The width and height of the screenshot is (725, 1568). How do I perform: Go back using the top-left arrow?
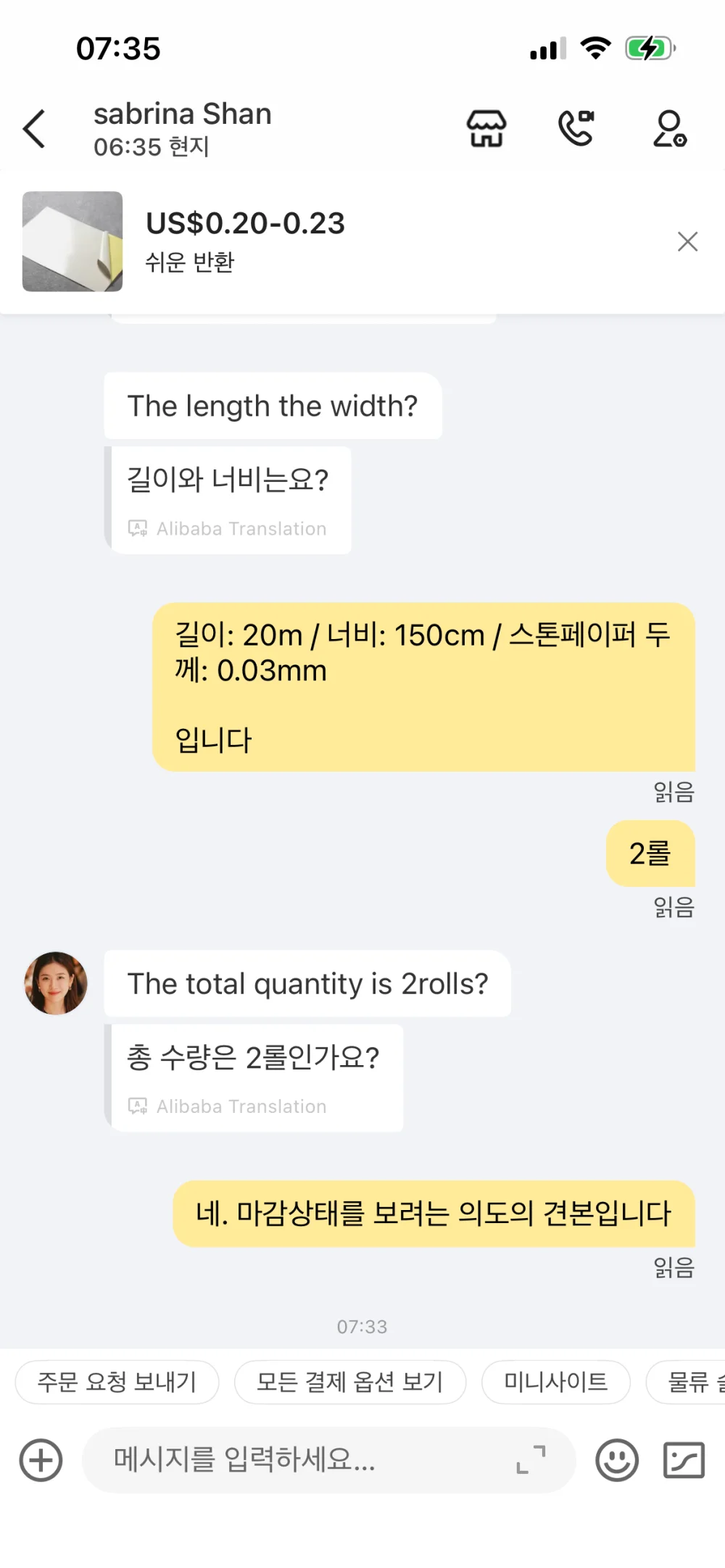[x=34, y=129]
